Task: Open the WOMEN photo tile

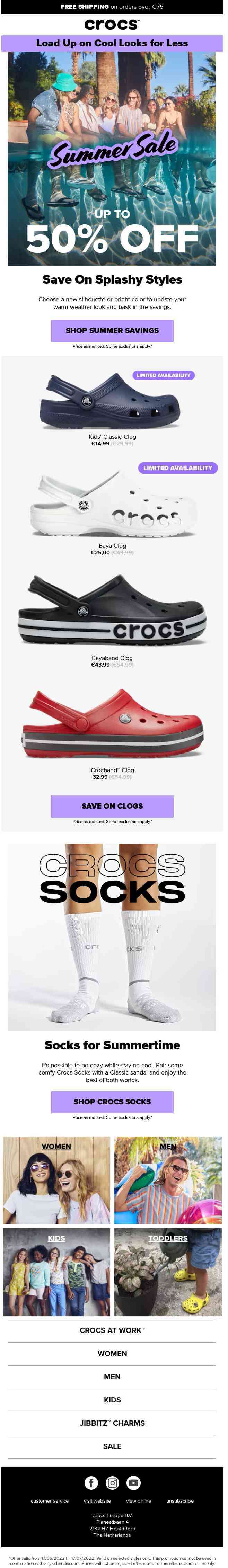Action: [57, 1180]
